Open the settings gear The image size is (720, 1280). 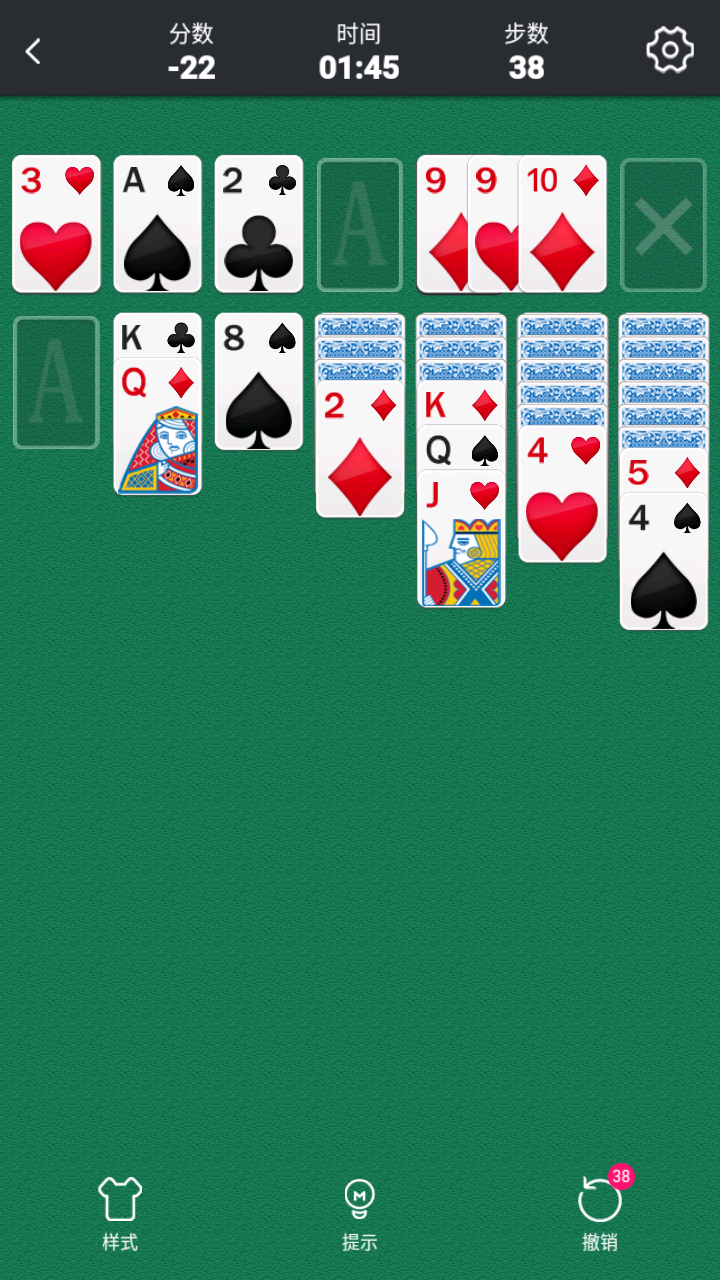[669, 49]
